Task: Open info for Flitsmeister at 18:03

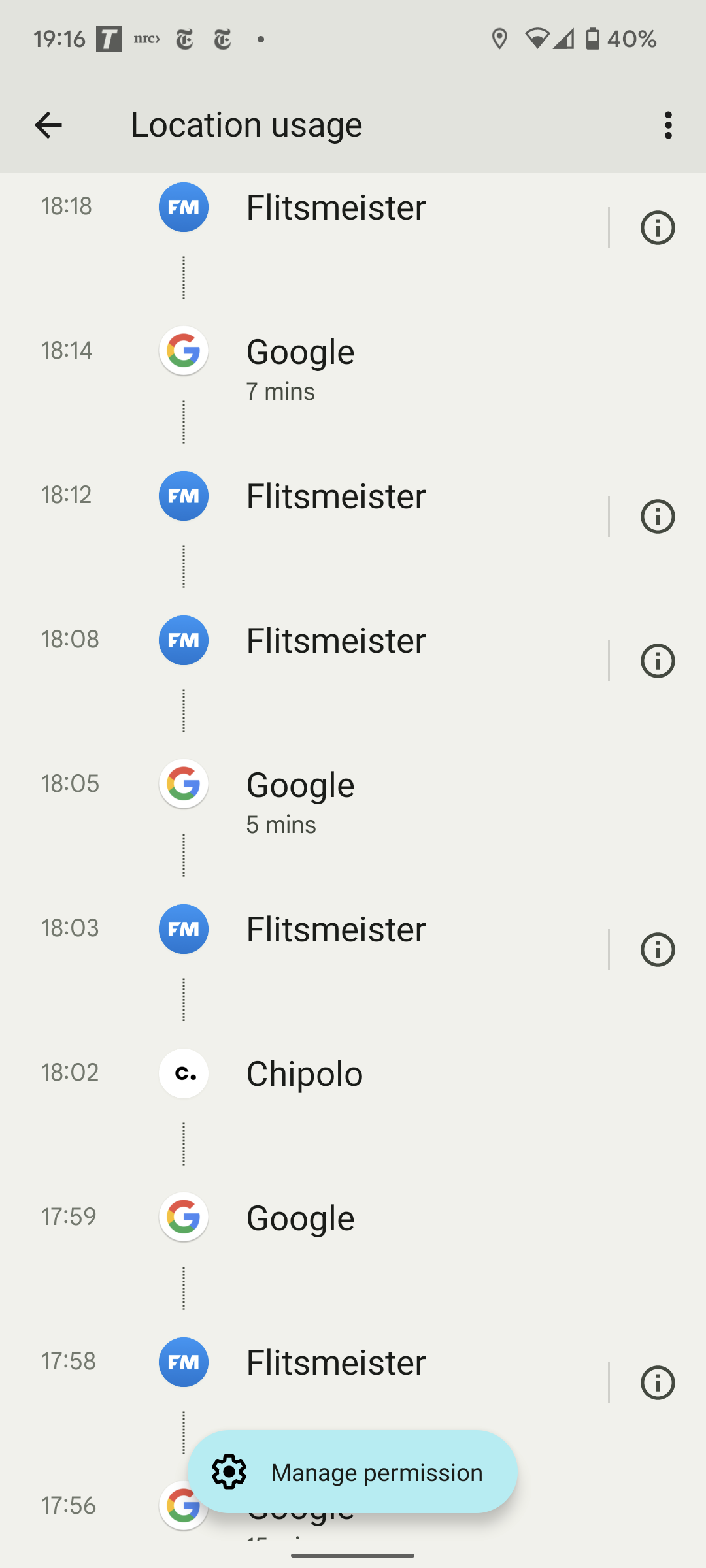Action: 658,950
